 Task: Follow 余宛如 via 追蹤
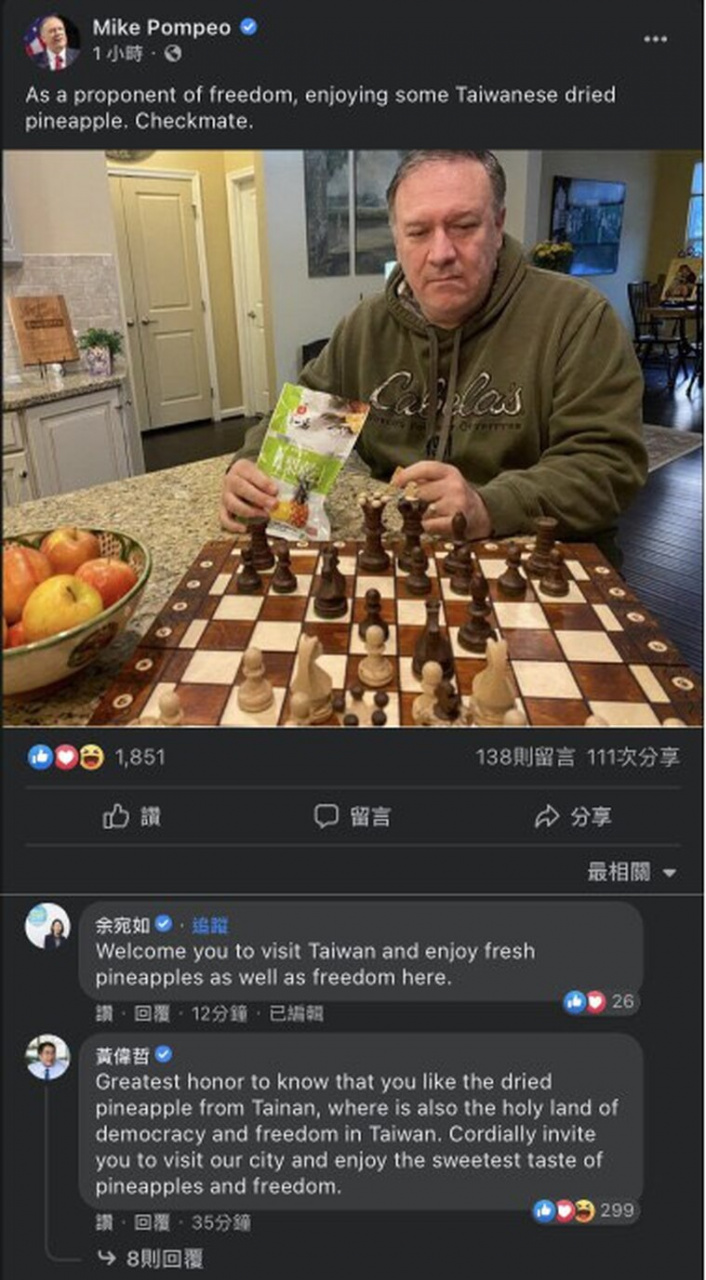pos(210,925)
